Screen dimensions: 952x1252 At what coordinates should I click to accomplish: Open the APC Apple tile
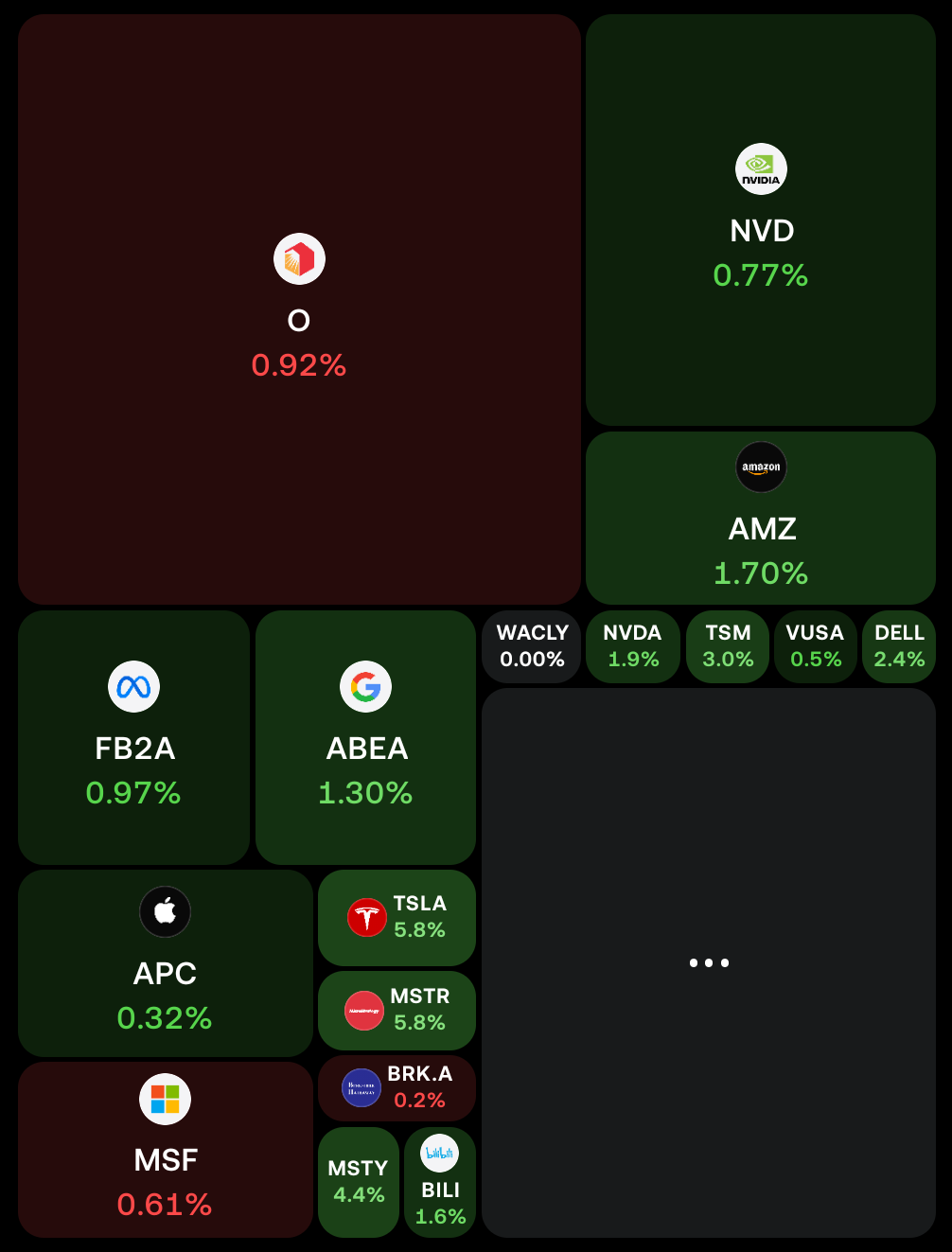coord(165,962)
